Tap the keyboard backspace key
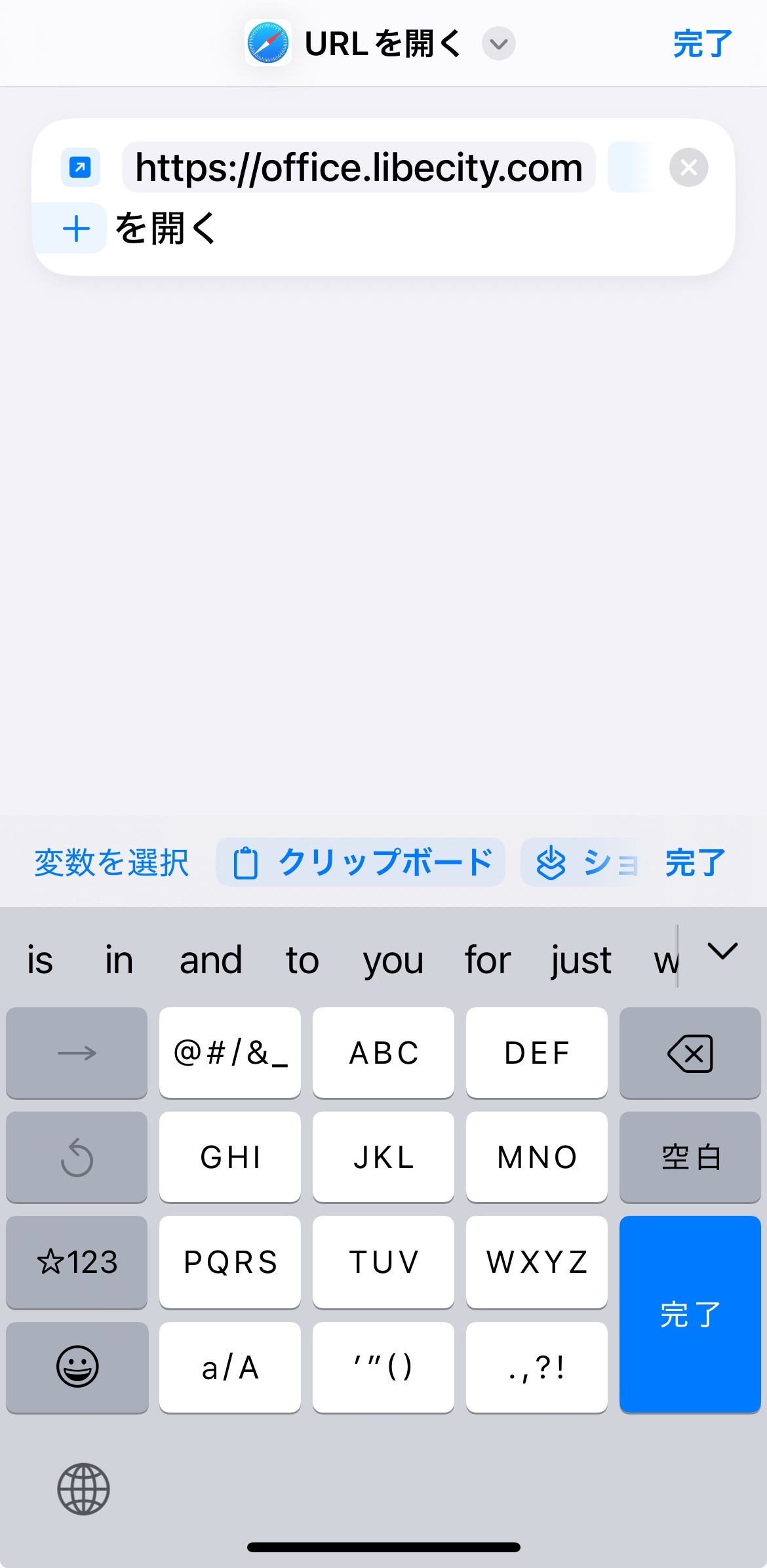 [x=690, y=1053]
